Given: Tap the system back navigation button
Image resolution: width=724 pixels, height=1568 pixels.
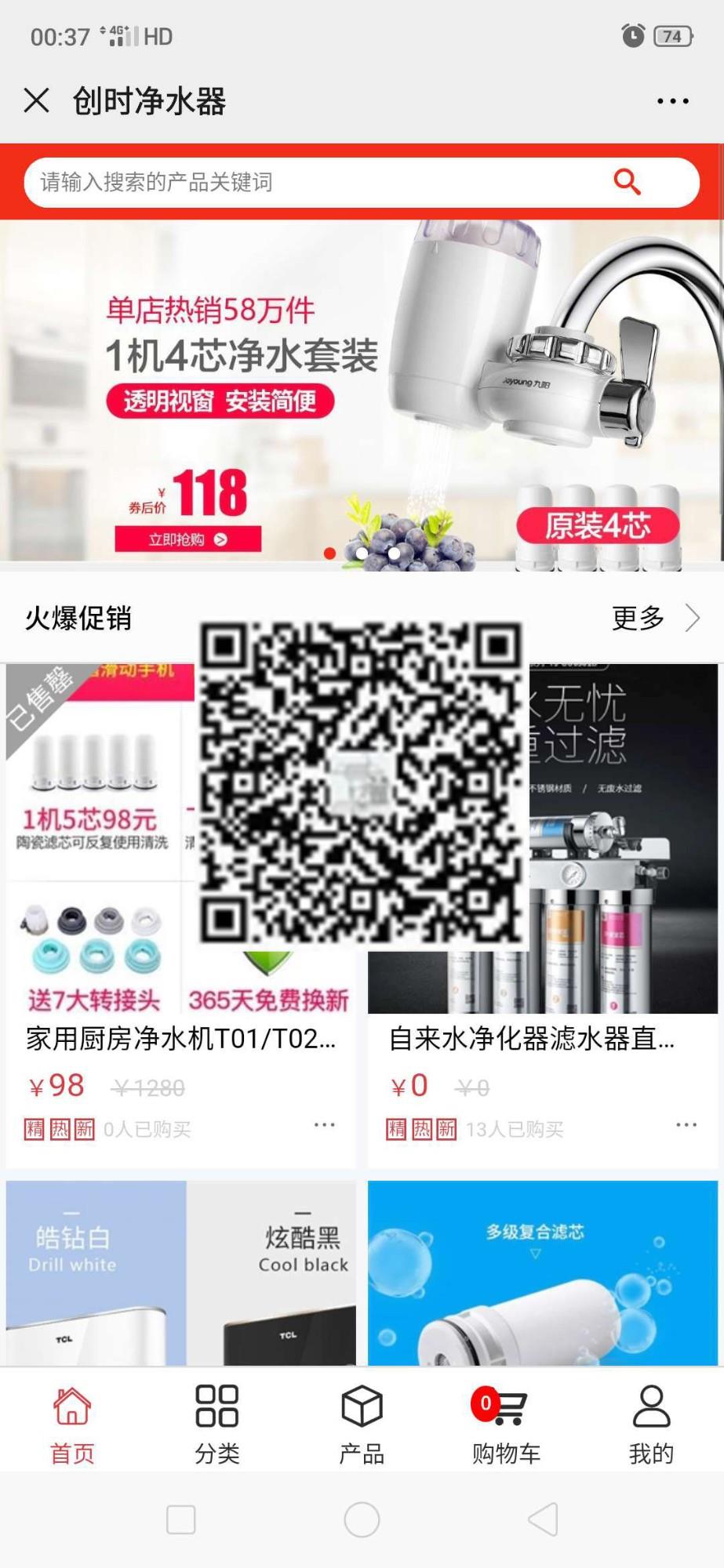Looking at the screenshot, I should [543, 1519].
